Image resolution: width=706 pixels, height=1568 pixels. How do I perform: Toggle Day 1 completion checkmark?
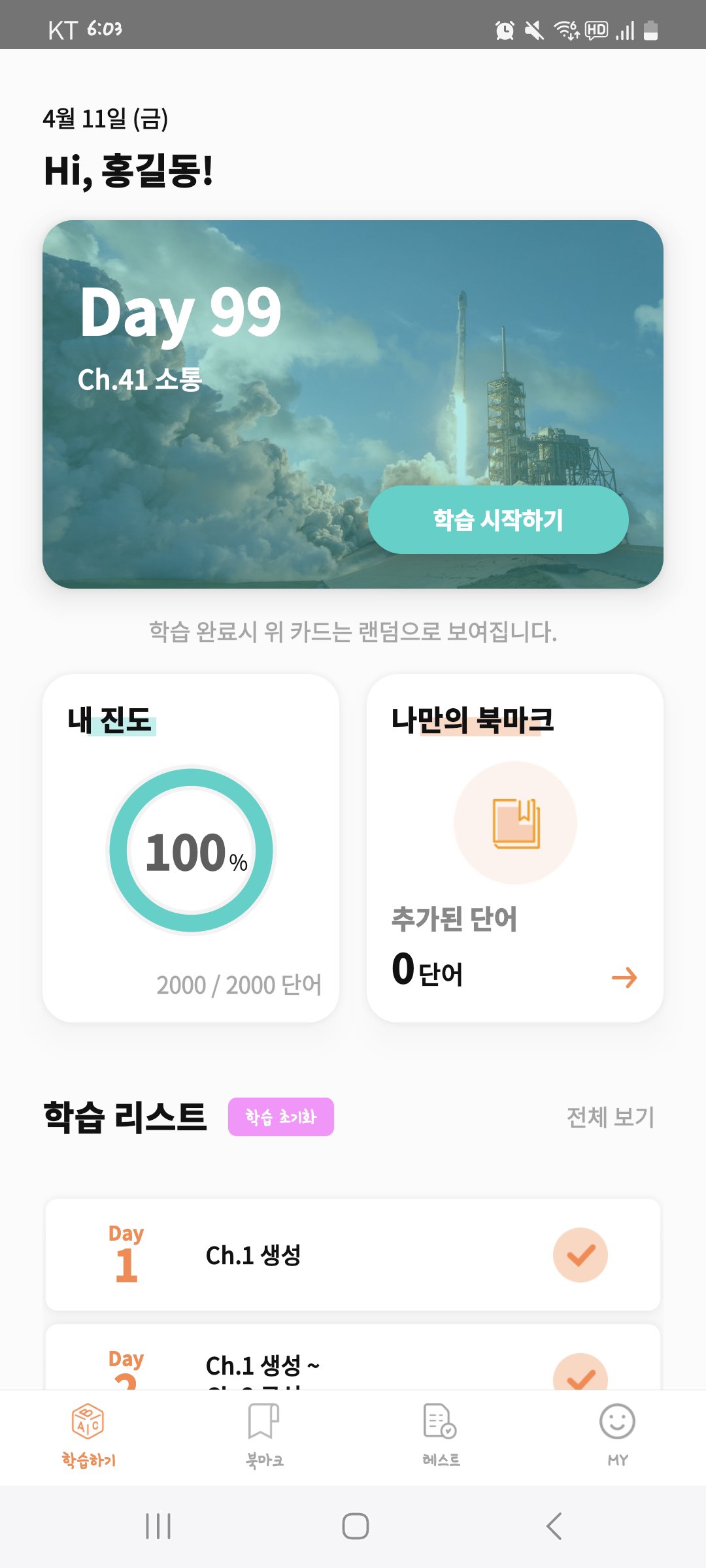tap(580, 1254)
